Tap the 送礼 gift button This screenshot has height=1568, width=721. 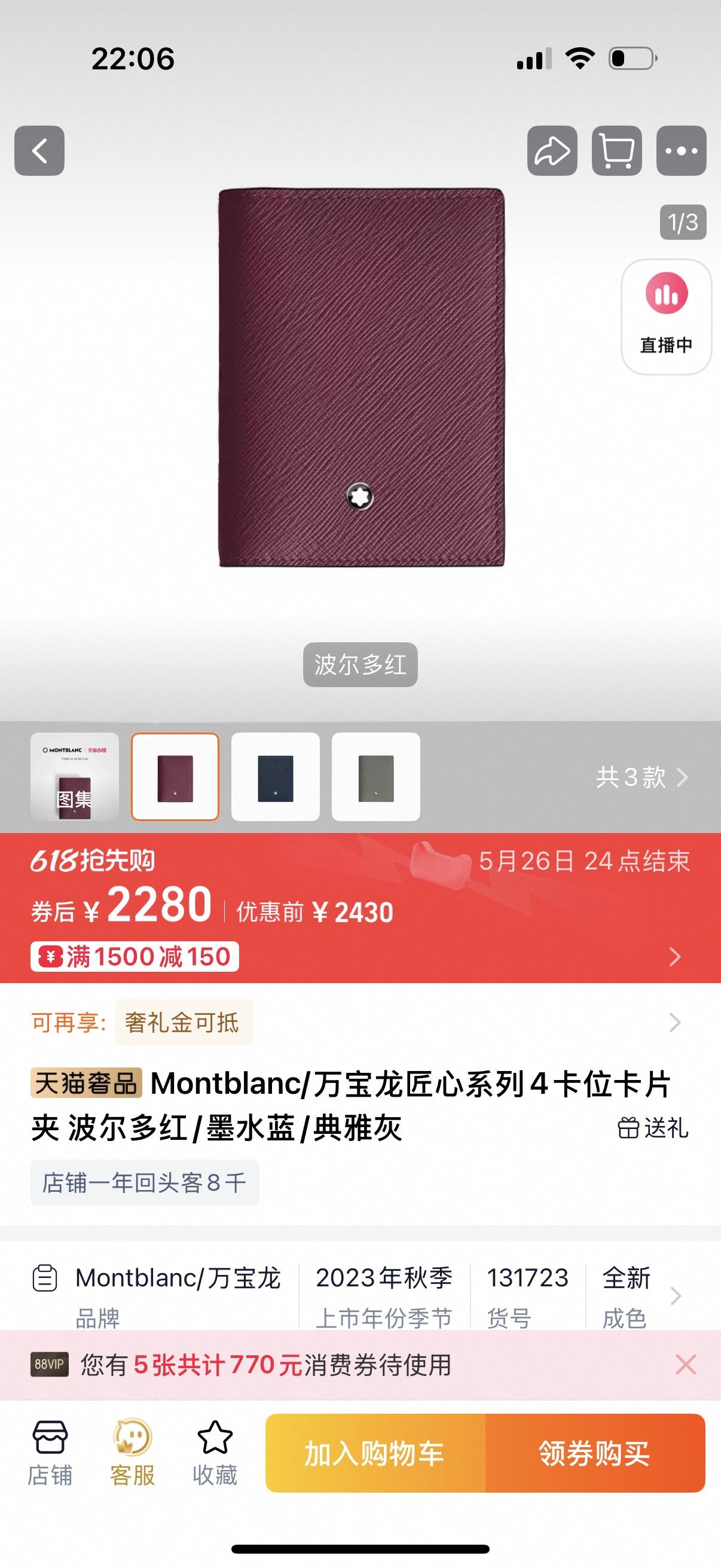[653, 1128]
